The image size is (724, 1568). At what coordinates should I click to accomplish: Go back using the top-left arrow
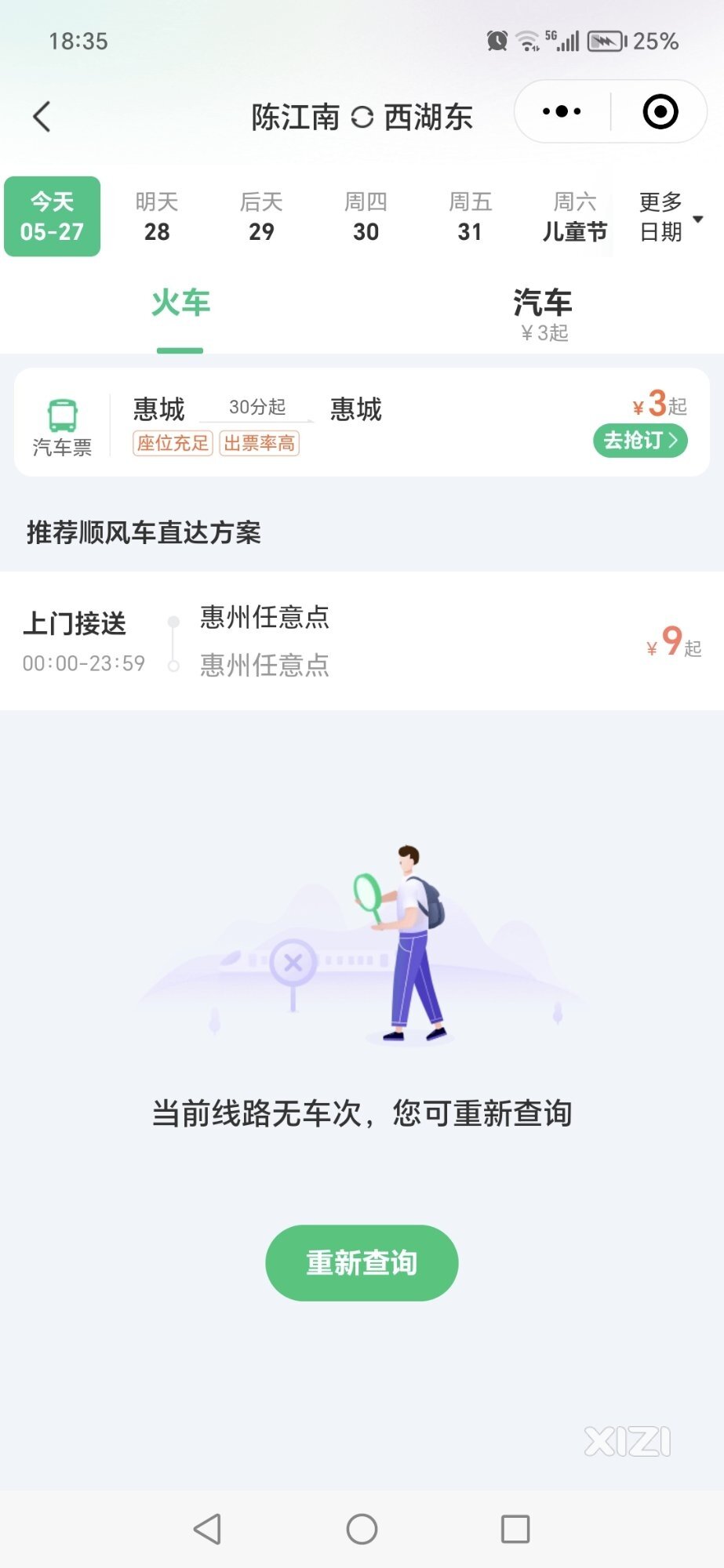coord(42,117)
